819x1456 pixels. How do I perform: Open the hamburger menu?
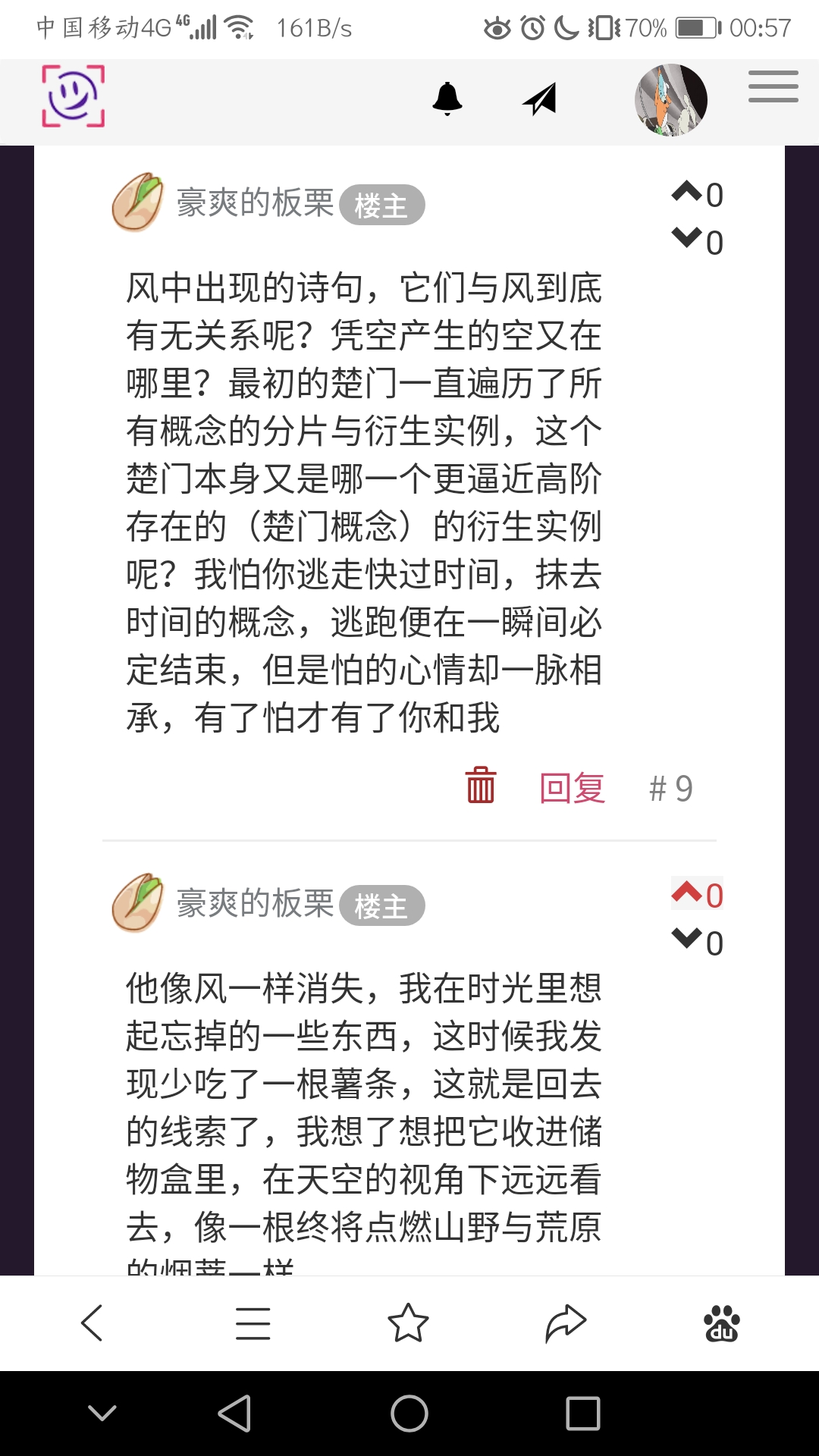773,86
